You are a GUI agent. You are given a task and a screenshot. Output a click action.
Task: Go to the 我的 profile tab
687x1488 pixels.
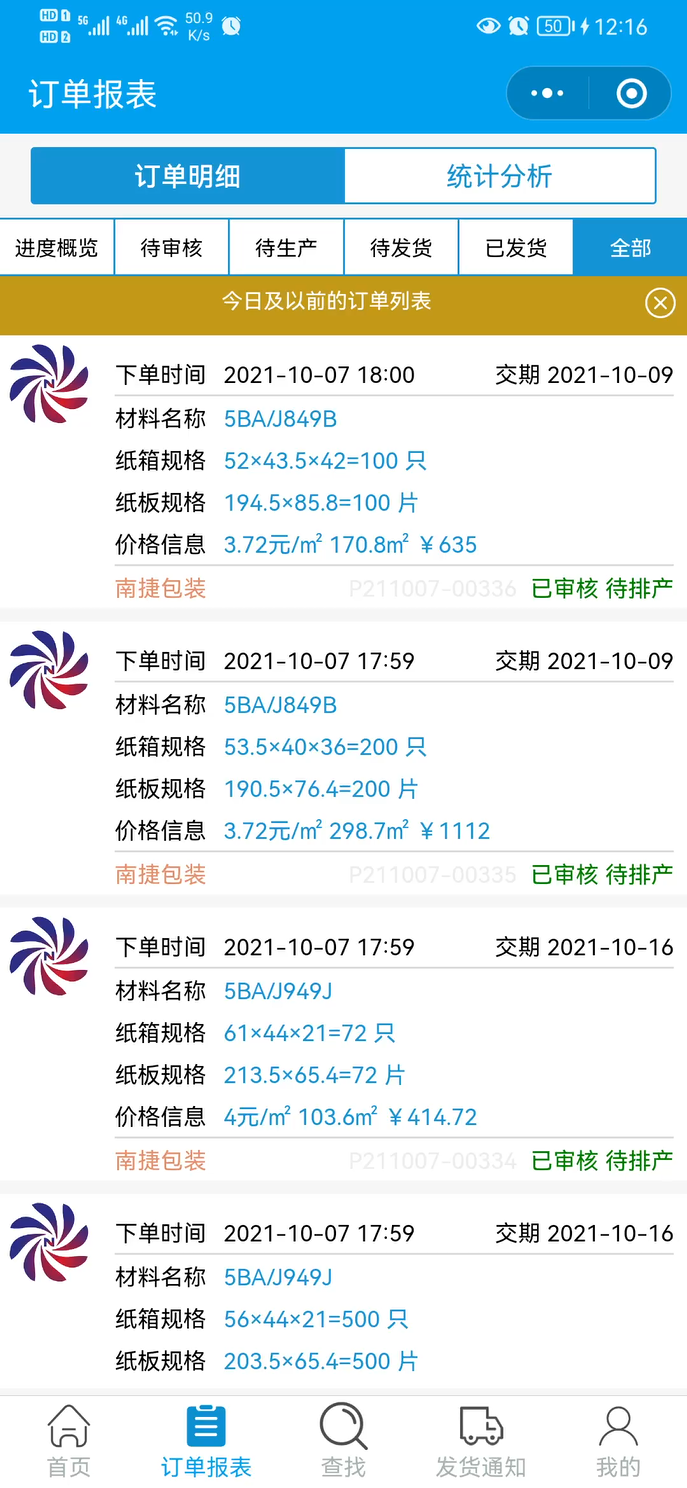click(618, 1442)
